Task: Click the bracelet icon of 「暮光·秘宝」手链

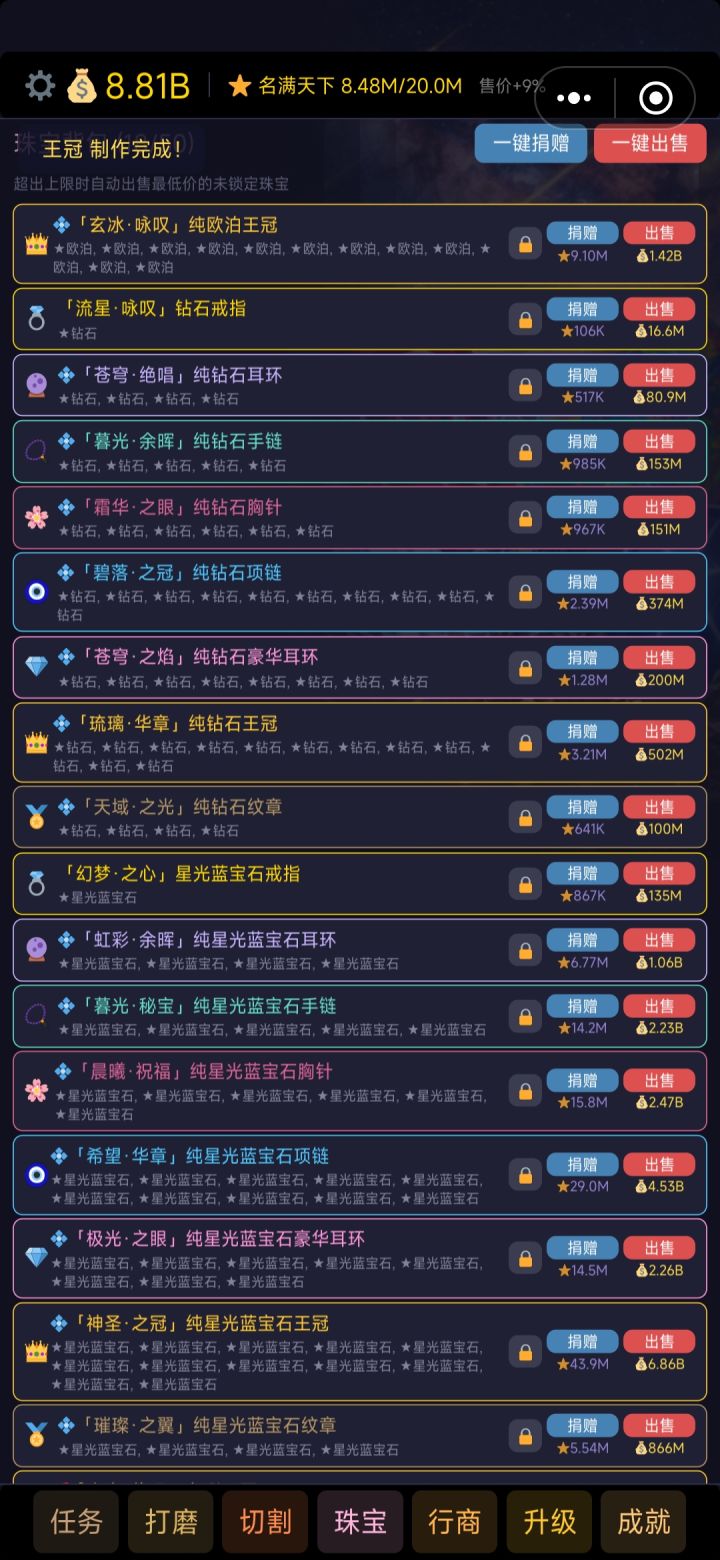Action: pos(35,1012)
